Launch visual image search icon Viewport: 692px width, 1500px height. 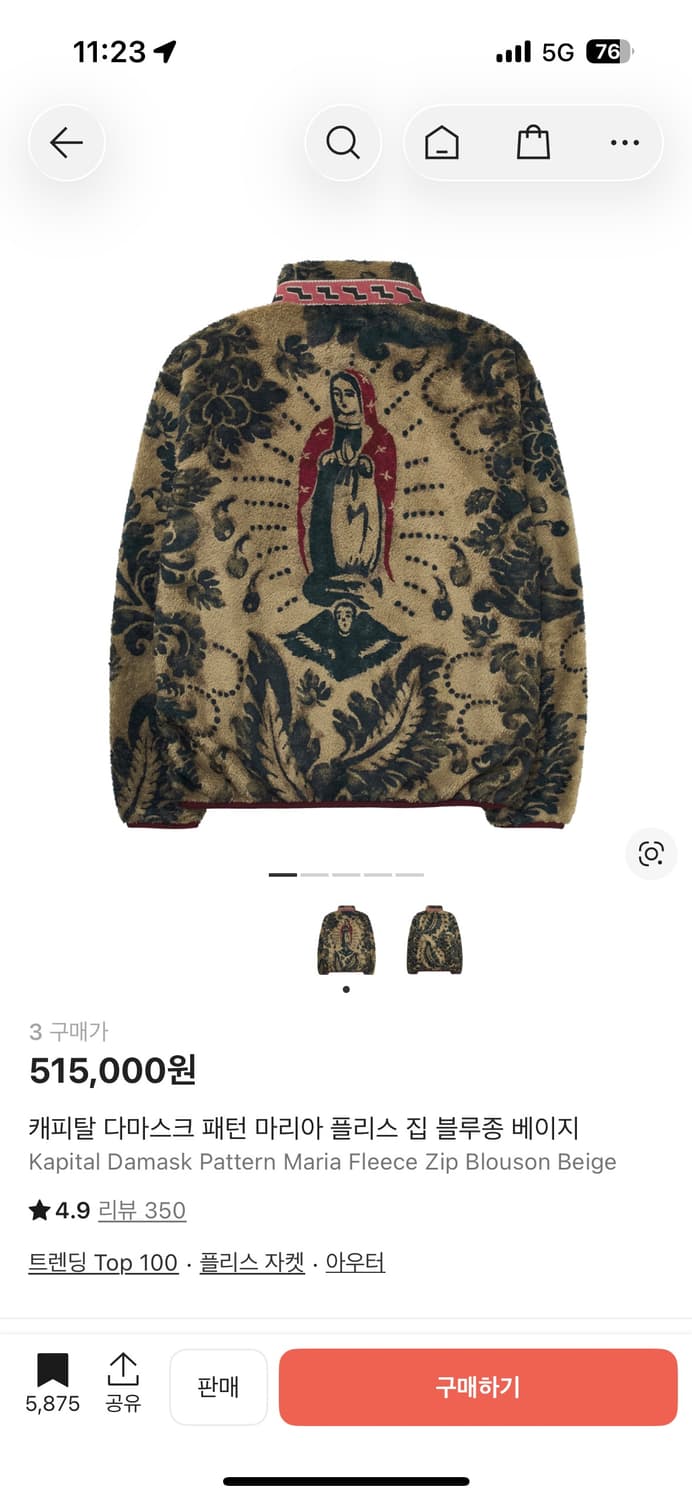point(651,853)
